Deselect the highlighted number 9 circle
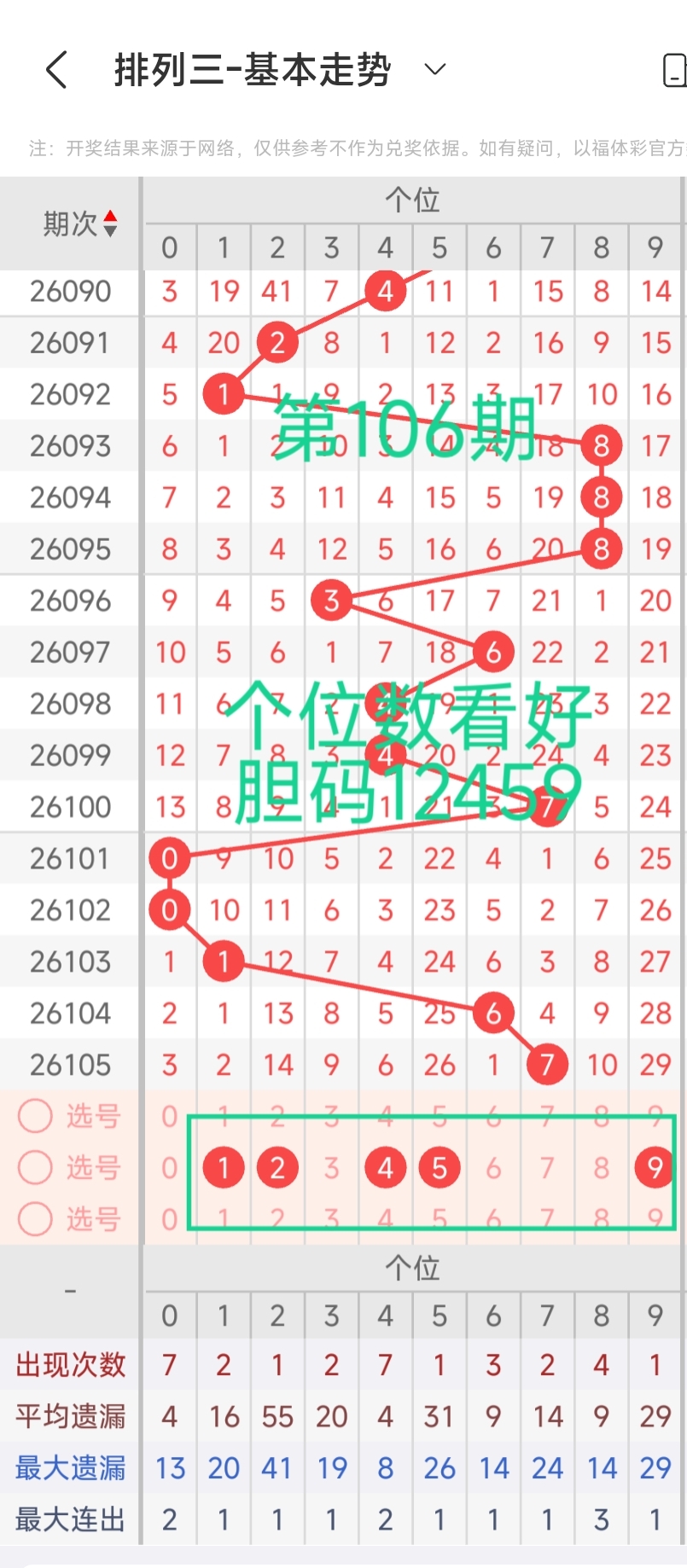The image size is (687, 1568). (x=655, y=1167)
